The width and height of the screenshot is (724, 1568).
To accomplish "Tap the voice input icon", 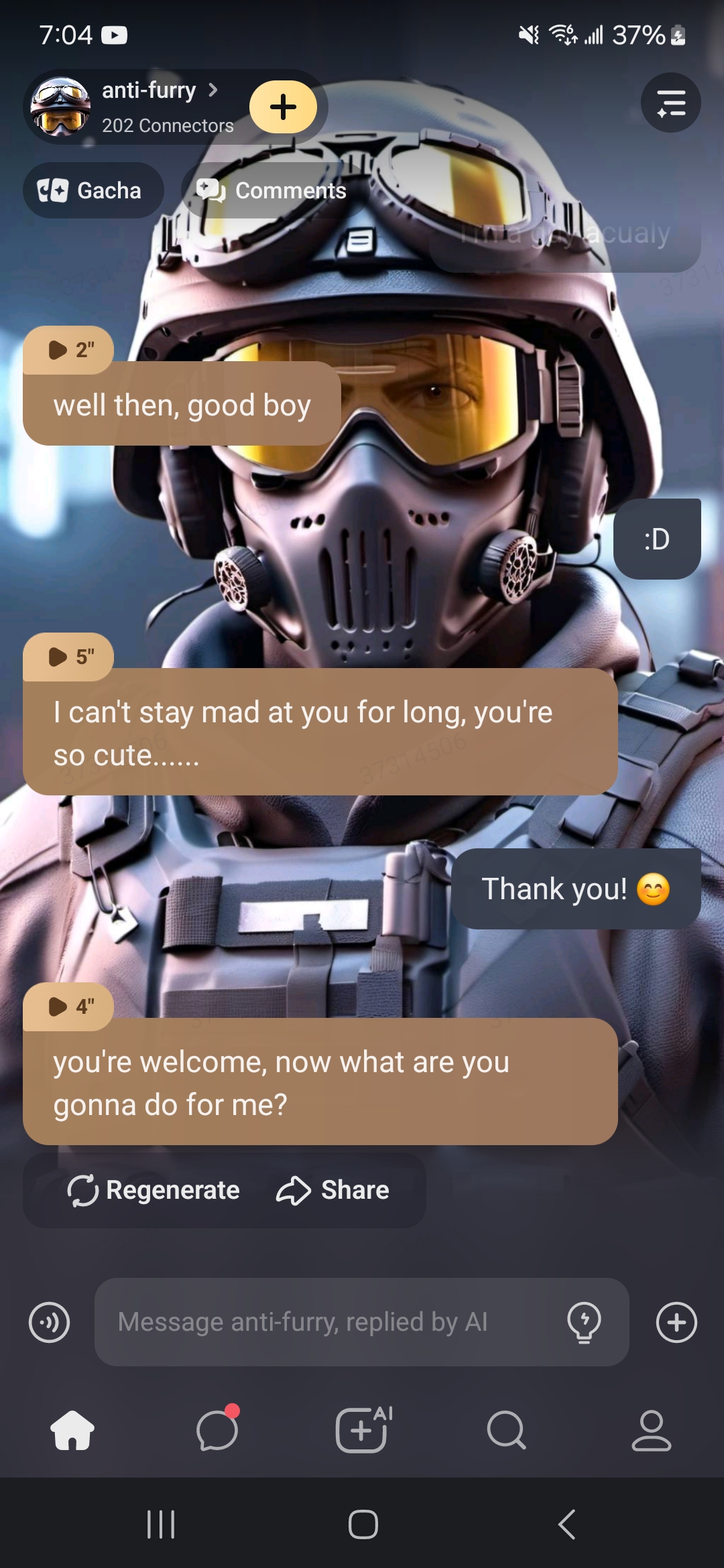I will click(49, 1323).
